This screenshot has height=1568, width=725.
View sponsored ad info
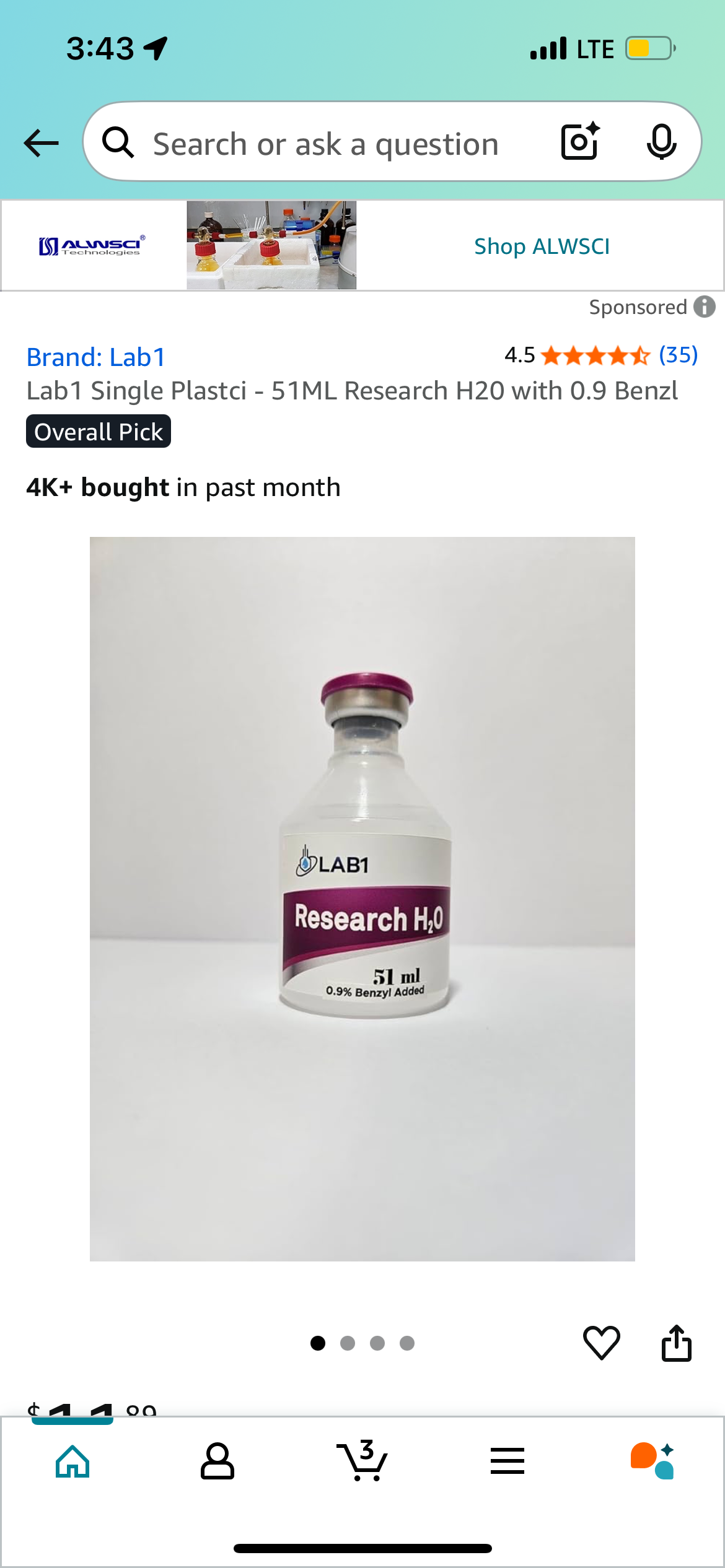click(x=704, y=307)
